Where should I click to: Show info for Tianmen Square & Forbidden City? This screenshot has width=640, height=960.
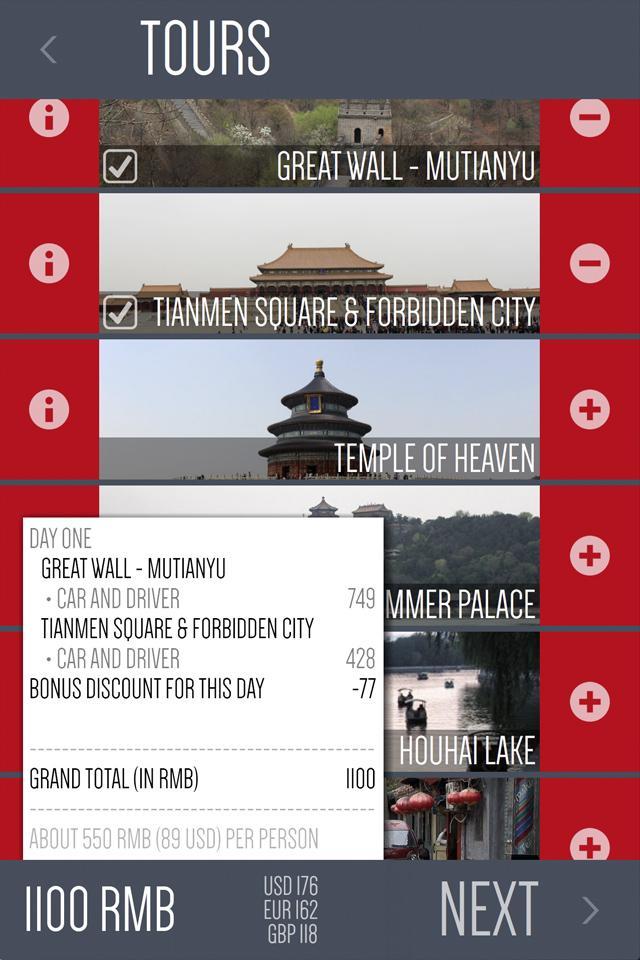coord(49,264)
